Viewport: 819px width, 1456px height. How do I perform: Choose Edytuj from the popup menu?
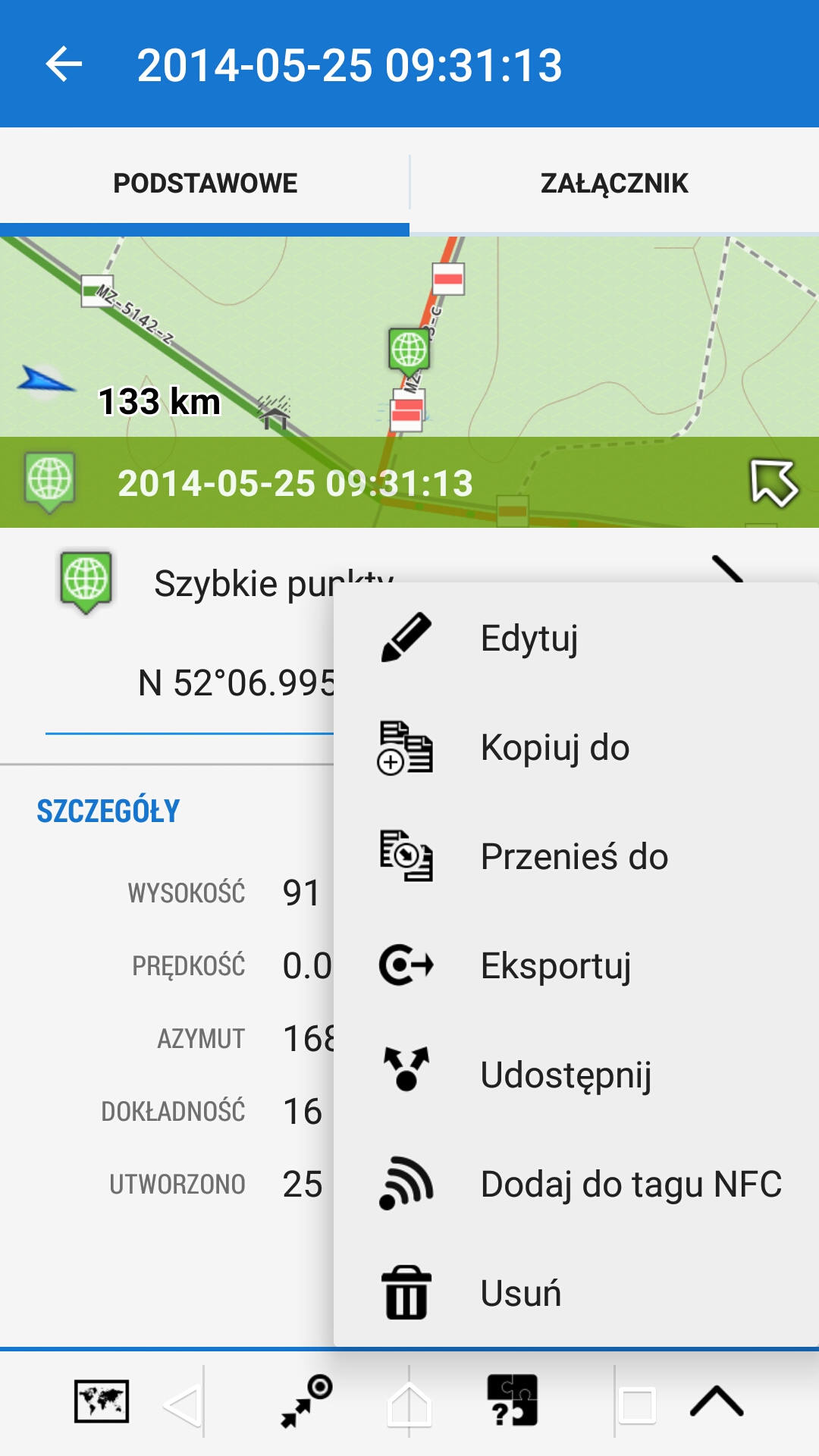tap(529, 638)
